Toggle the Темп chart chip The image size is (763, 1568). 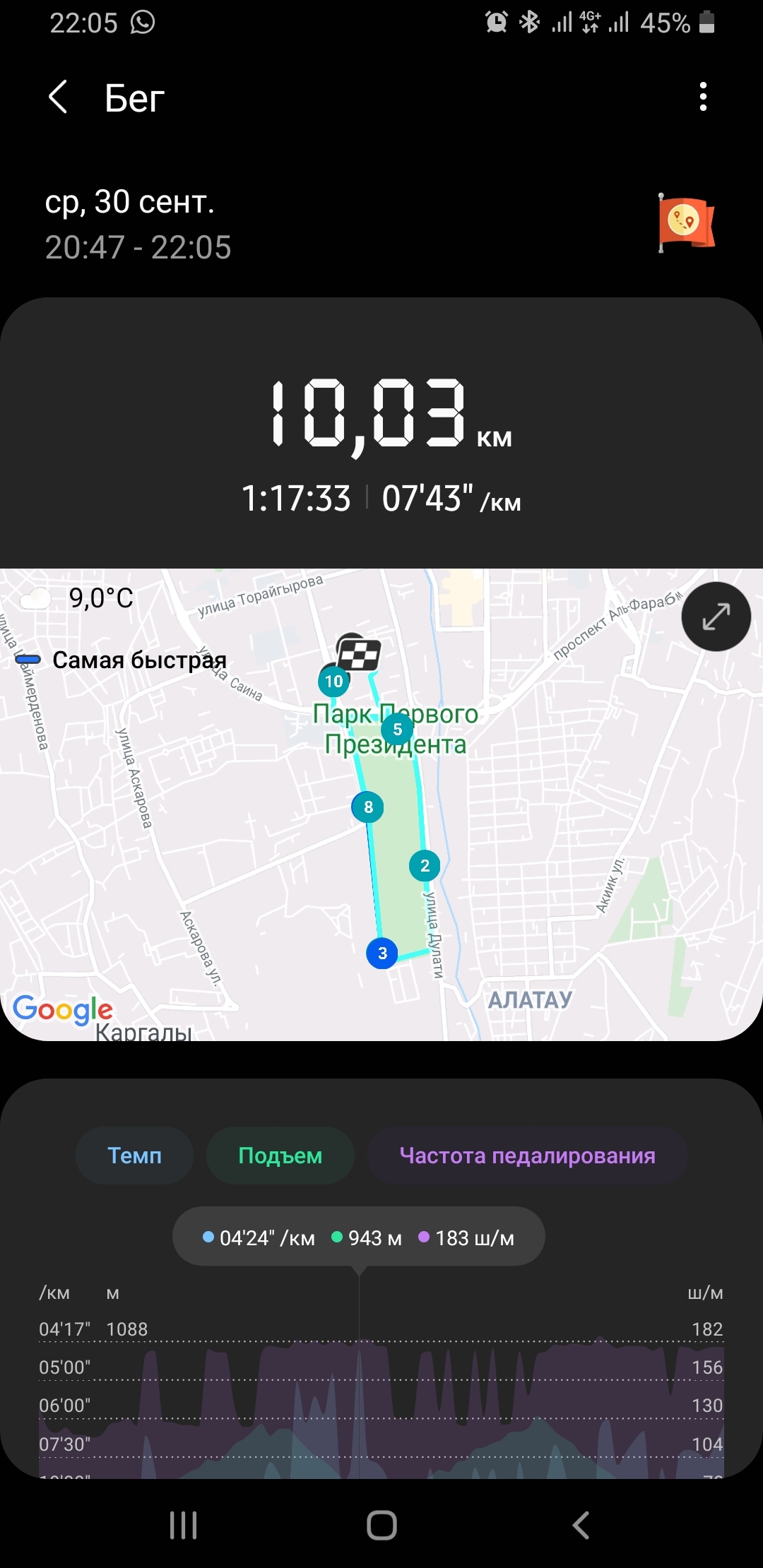pos(134,1156)
